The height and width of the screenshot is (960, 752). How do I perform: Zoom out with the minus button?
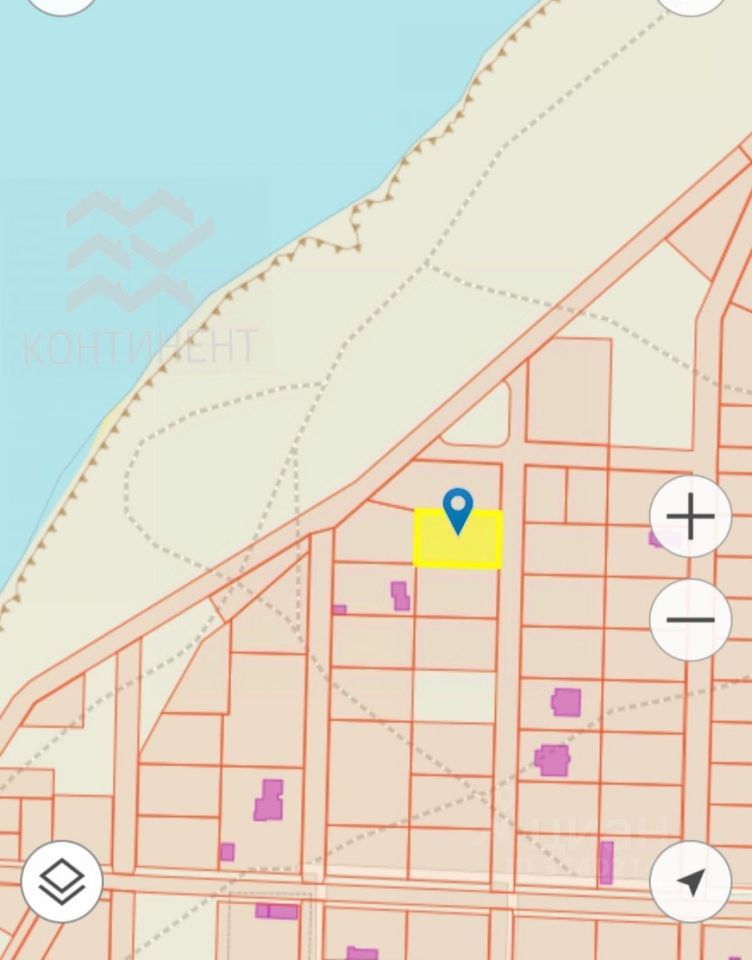(x=690, y=619)
